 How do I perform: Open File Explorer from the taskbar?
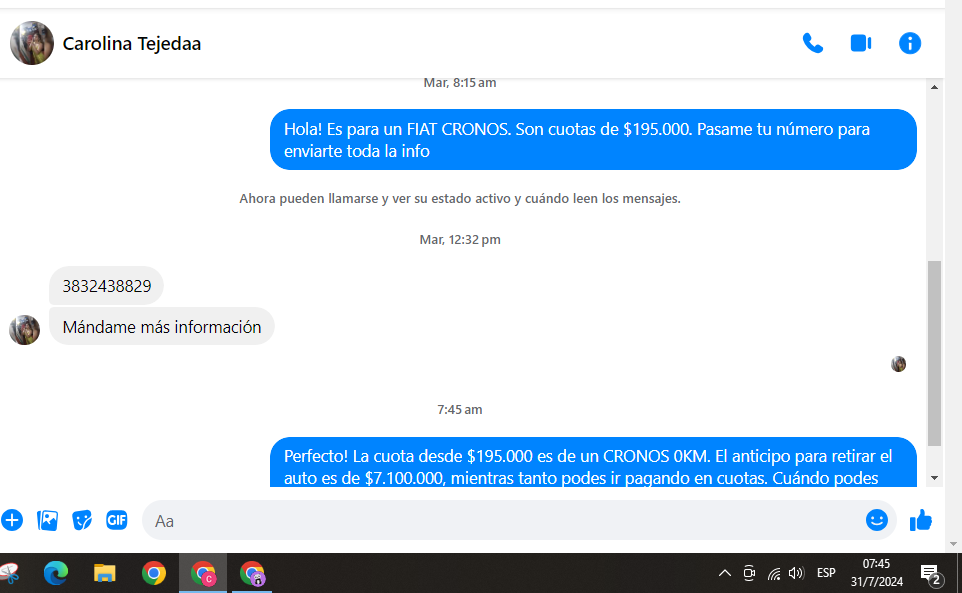pyautogui.click(x=105, y=573)
